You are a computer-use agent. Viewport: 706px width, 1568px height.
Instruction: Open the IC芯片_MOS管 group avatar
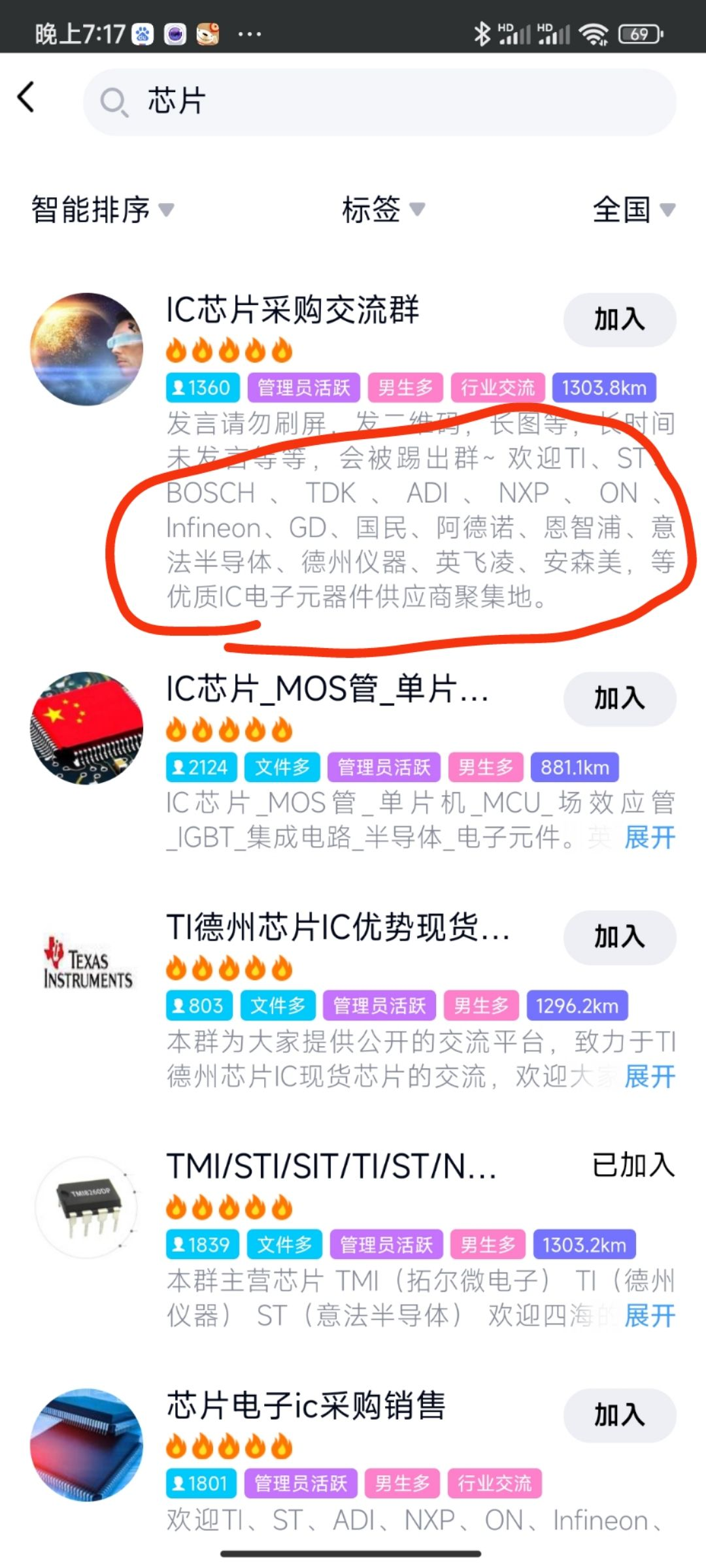pos(87,728)
